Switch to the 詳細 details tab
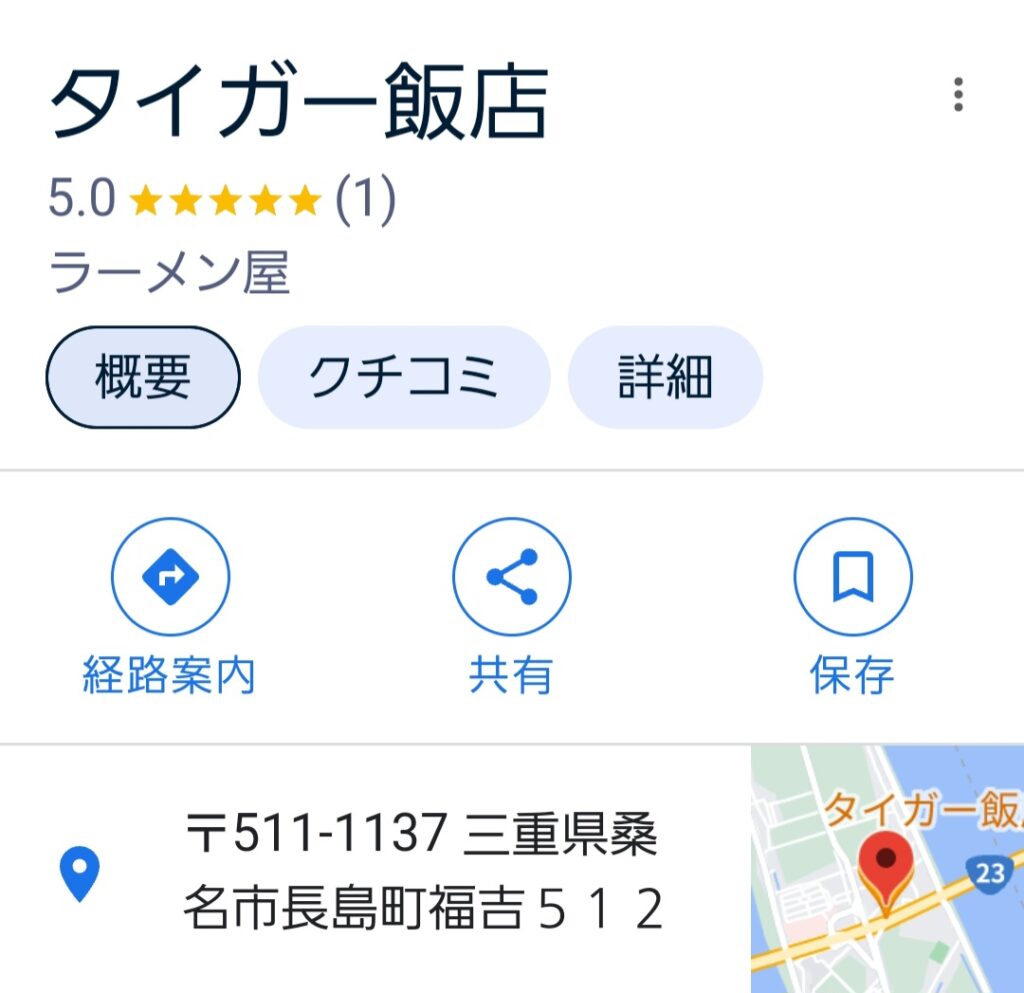This screenshot has height=993, width=1024. 665,378
